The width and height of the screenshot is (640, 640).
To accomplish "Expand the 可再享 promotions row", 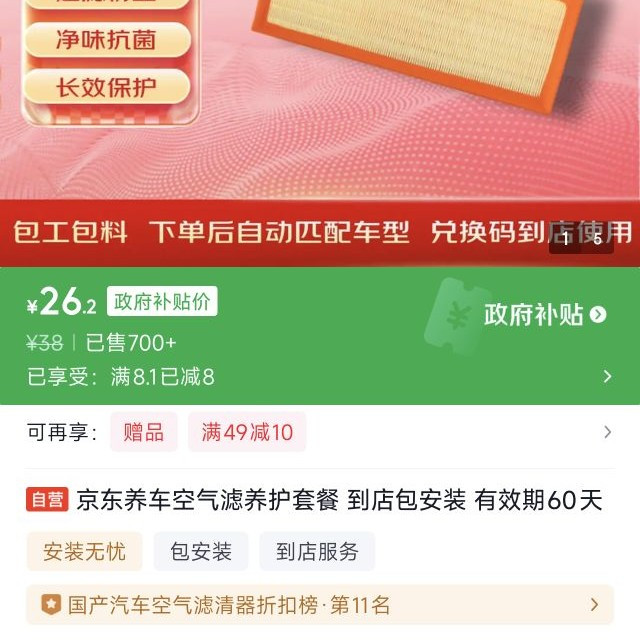I will [606, 432].
